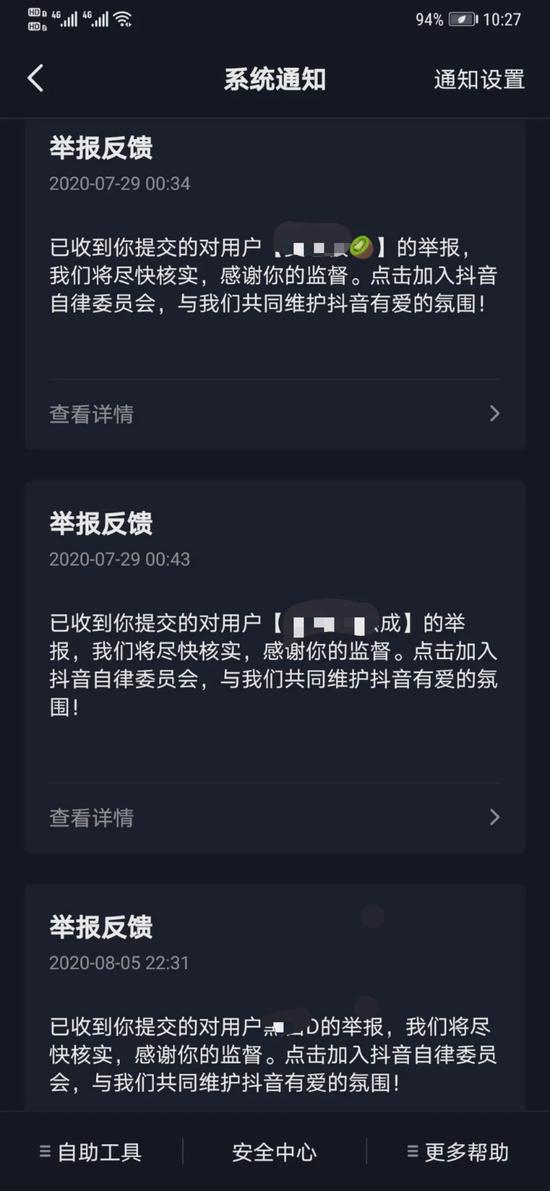The image size is (550, 1191).
Task: Open 通知设置 in the top bar
Action: coord(479,80)
